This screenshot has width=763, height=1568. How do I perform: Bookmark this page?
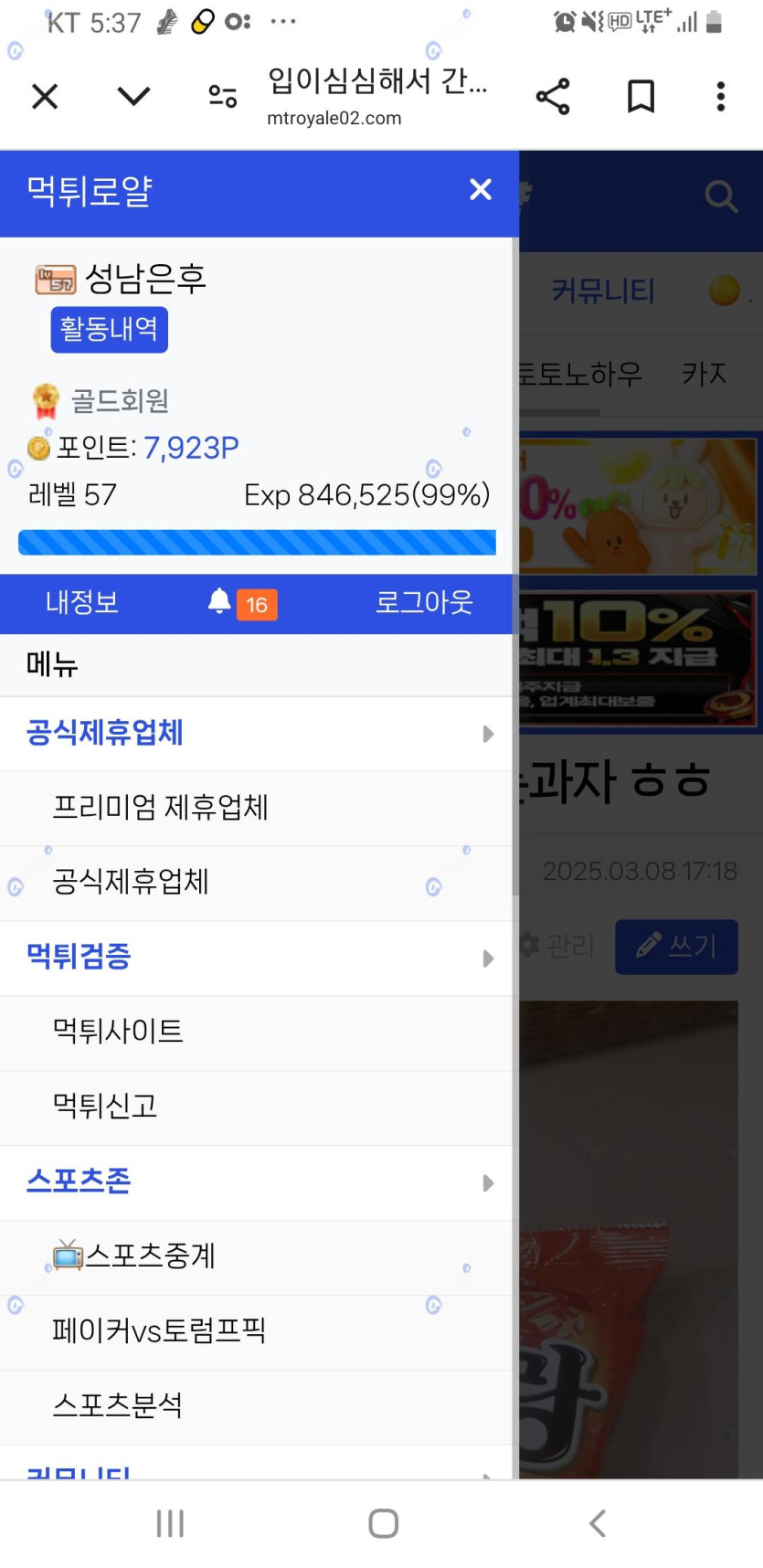point(641,96)
